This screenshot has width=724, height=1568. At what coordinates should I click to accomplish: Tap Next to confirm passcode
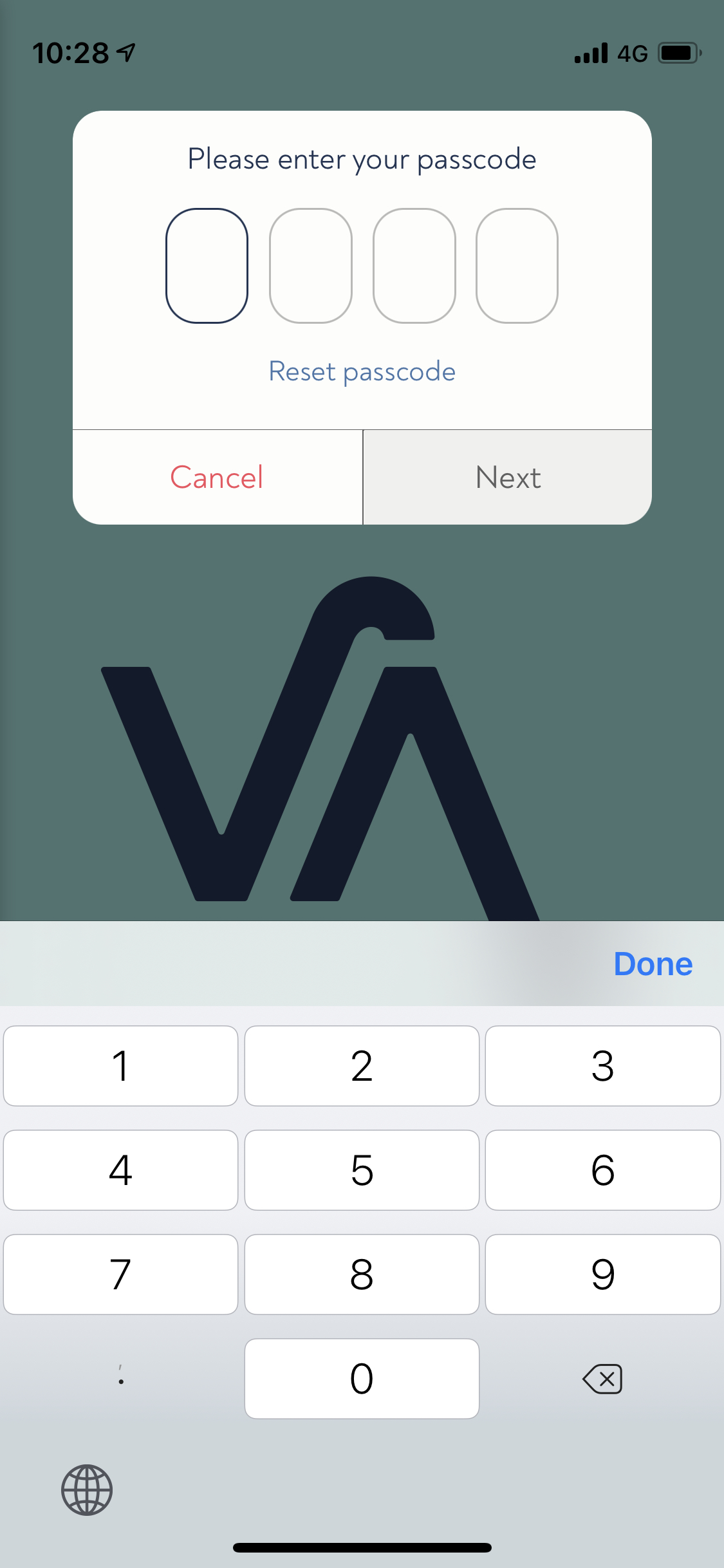(508, 477)
